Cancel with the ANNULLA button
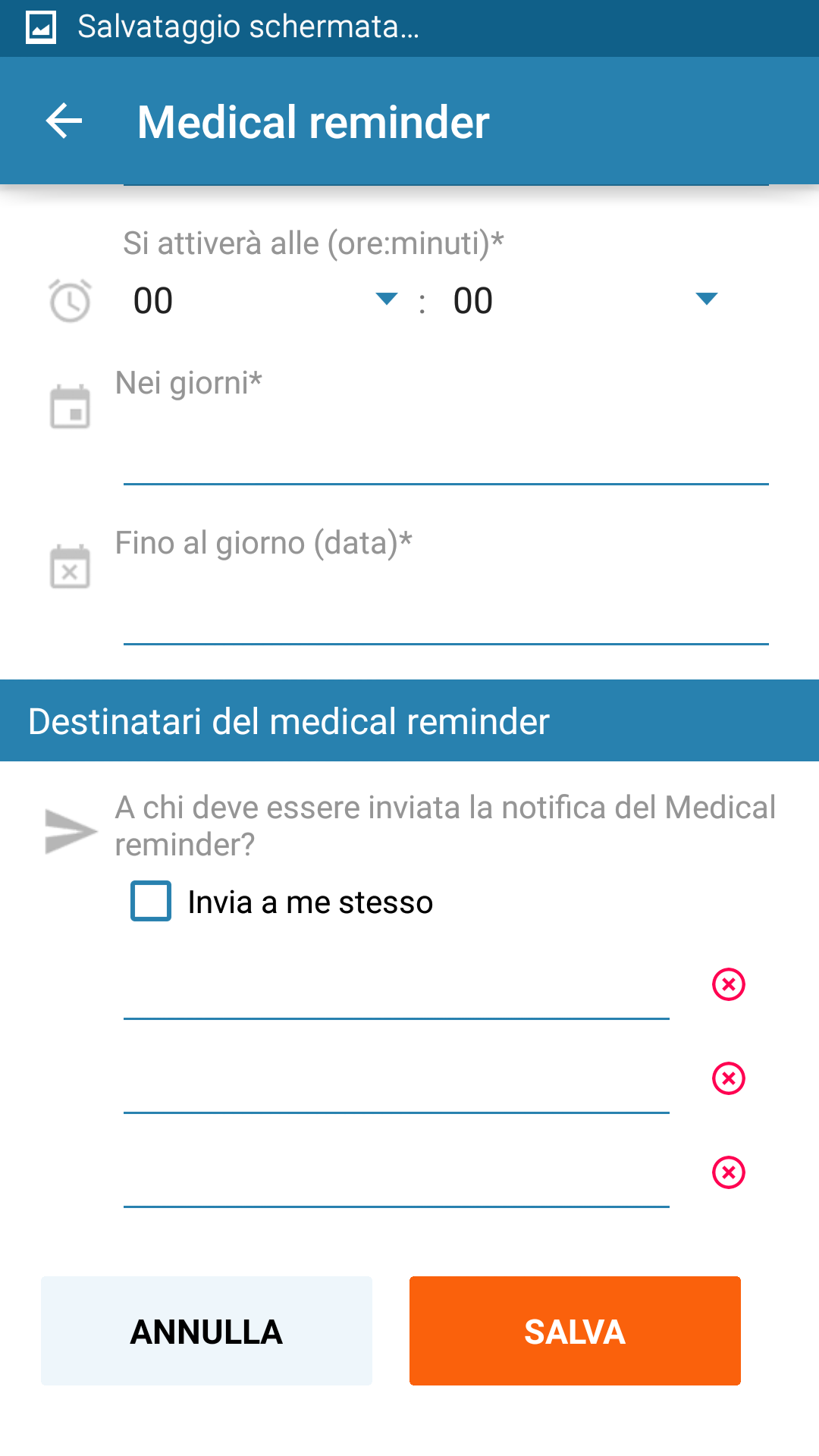 coord(206,1331)
